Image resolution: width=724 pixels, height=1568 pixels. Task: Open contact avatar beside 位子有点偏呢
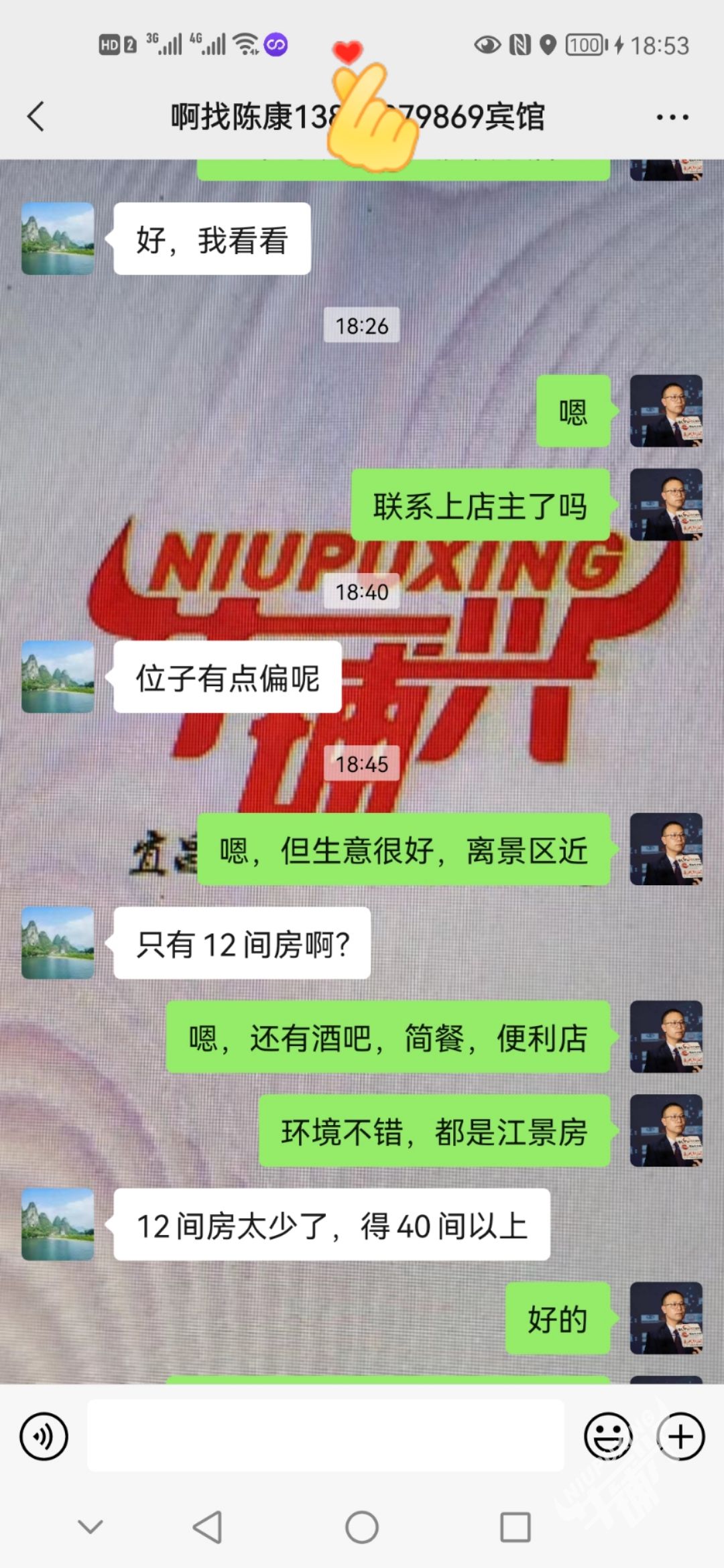[58, 677]
